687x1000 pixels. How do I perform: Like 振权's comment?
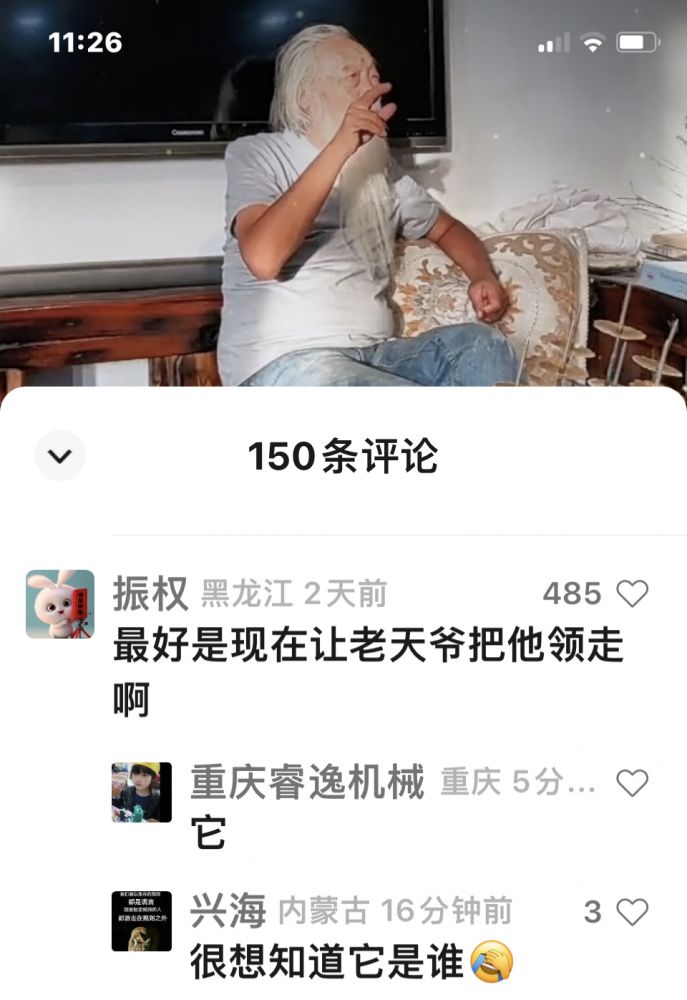(x=632, y=594)
